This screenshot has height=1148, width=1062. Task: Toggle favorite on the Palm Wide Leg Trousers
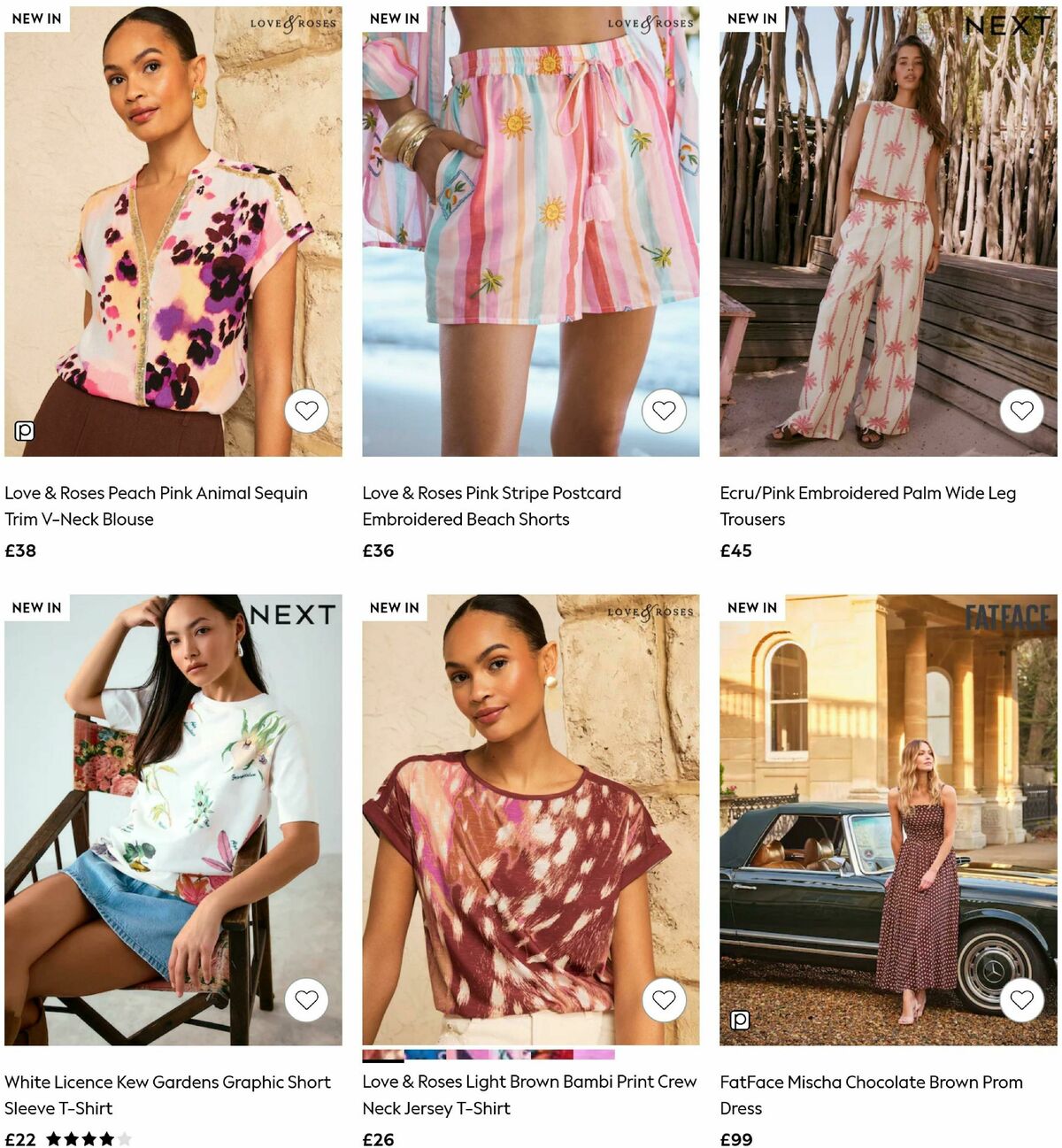click(1022, 411)
